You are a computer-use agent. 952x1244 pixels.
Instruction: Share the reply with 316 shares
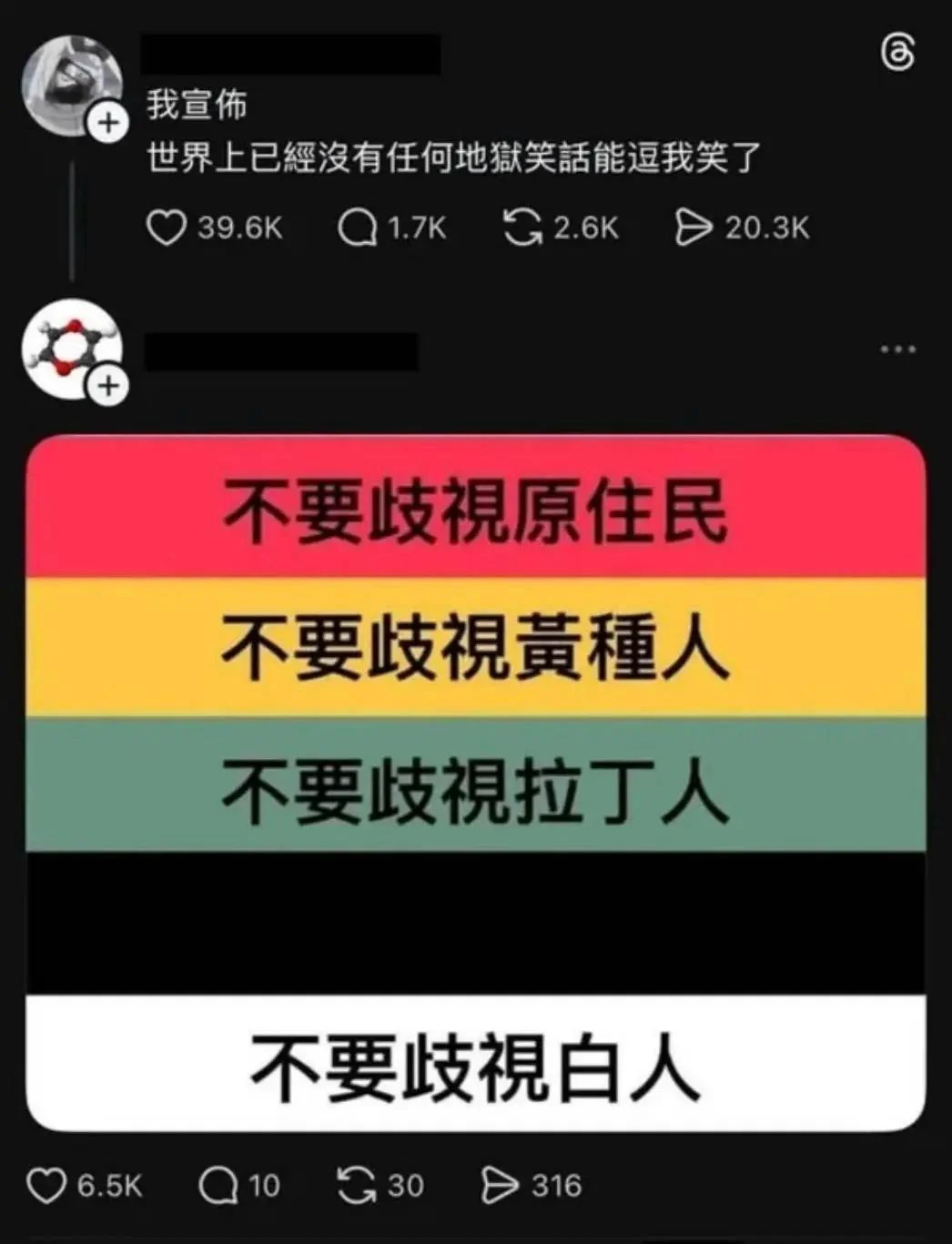tap(500, 1186)
